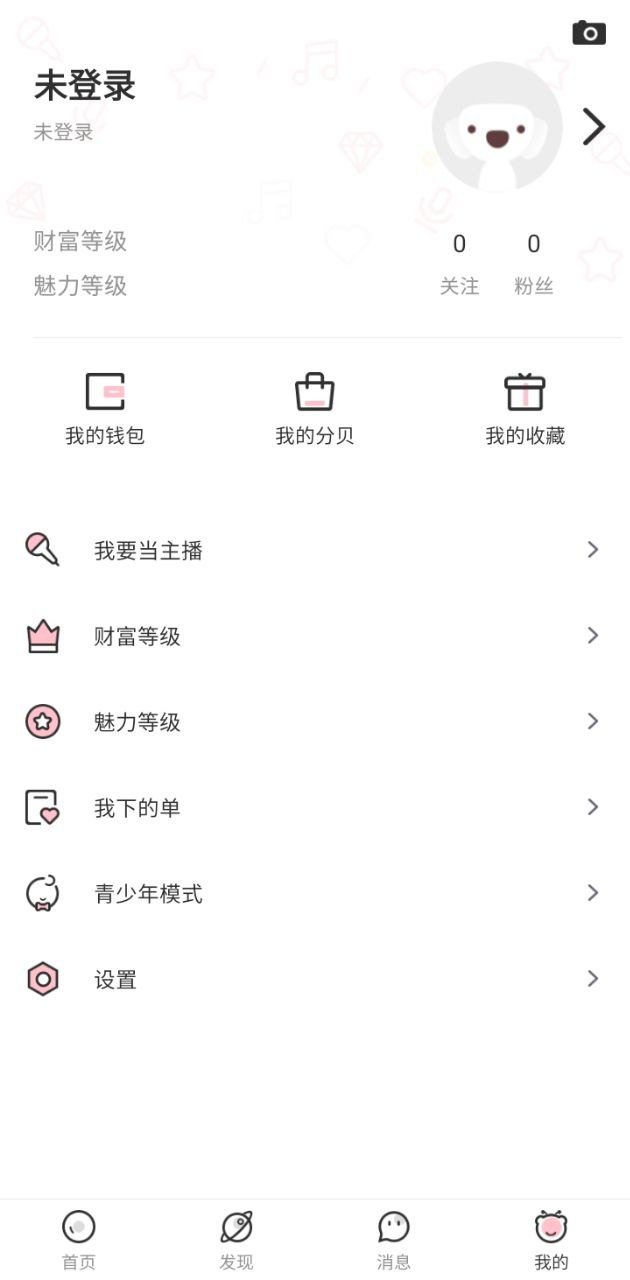Tap the arrow beside the avatar

[594, 127]
